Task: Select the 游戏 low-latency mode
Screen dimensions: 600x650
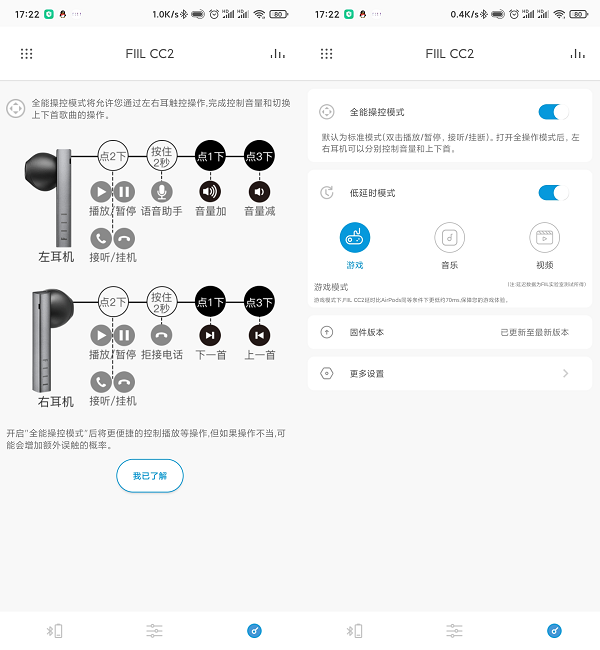Action: click(x=355, y=238)
